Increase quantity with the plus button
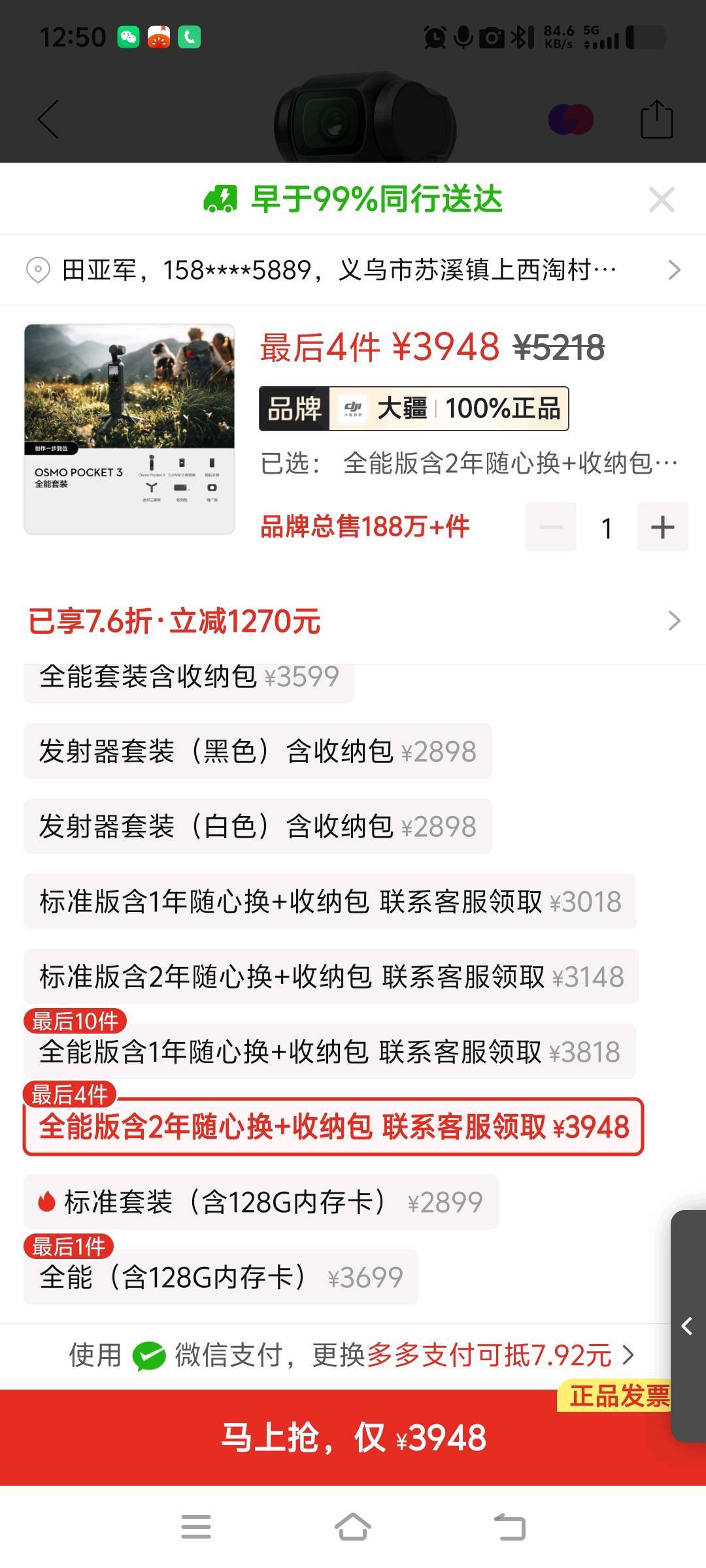The image size is (706, 1568). pos(662,527)
